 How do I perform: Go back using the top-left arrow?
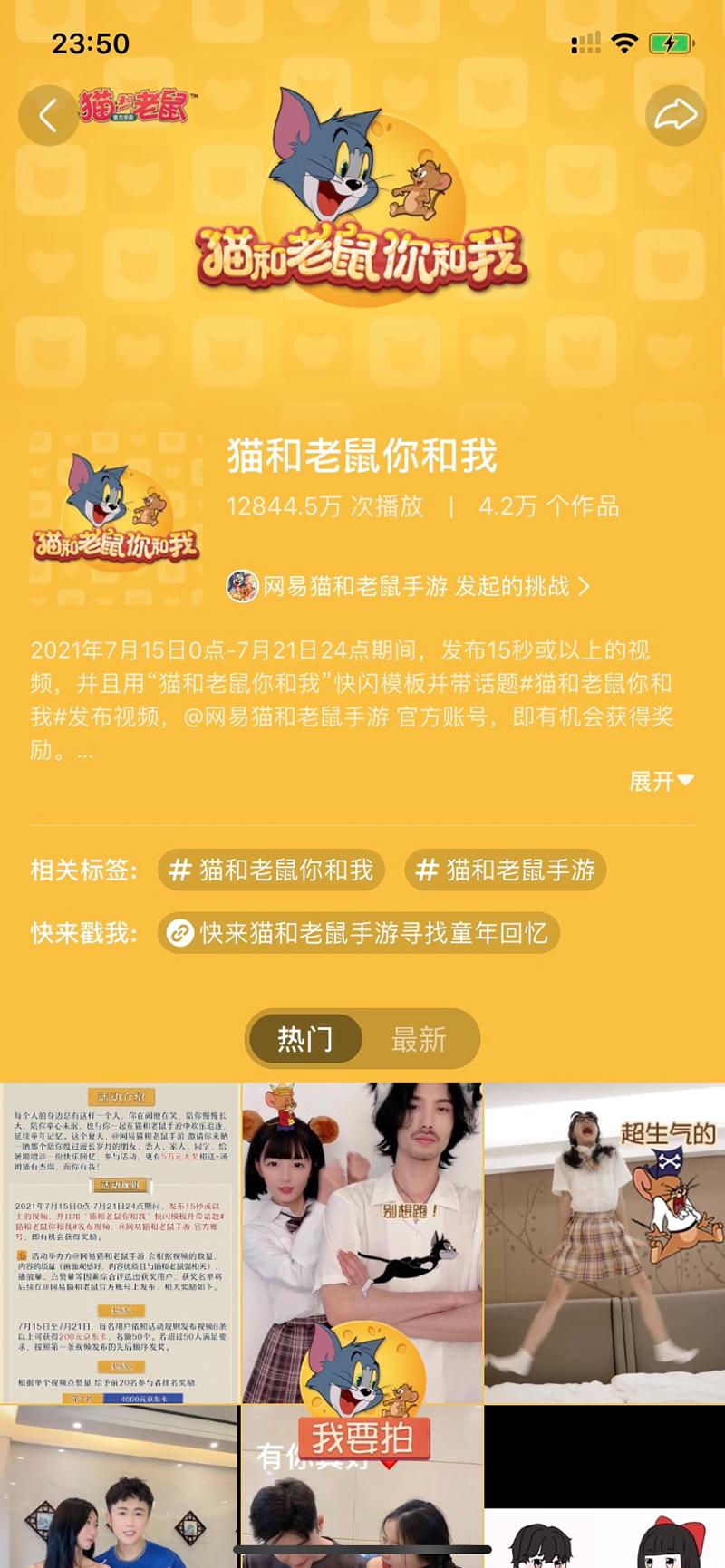(x=48, y=115)
